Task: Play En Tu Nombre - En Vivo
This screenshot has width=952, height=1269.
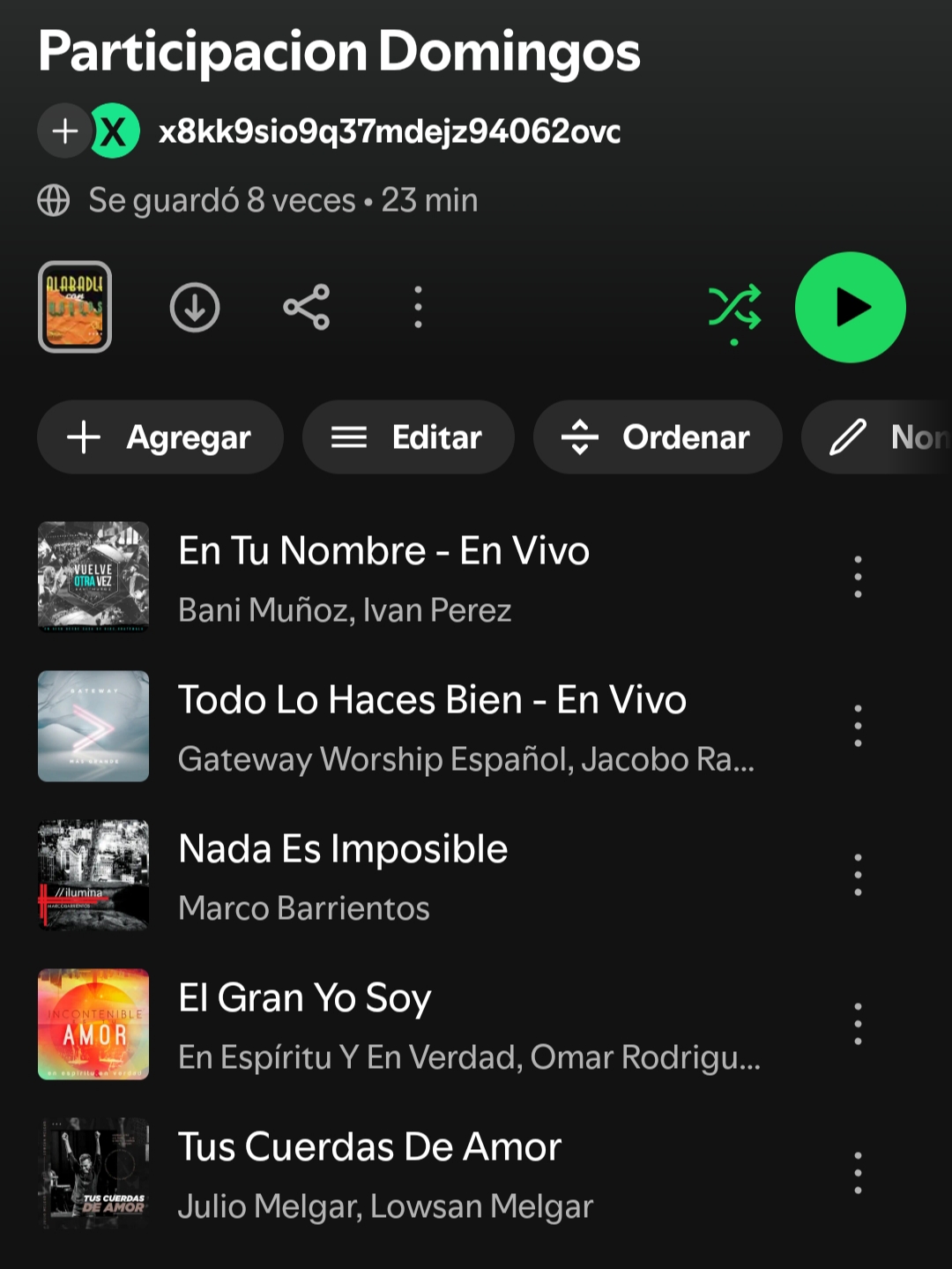Action: point(383,577)
